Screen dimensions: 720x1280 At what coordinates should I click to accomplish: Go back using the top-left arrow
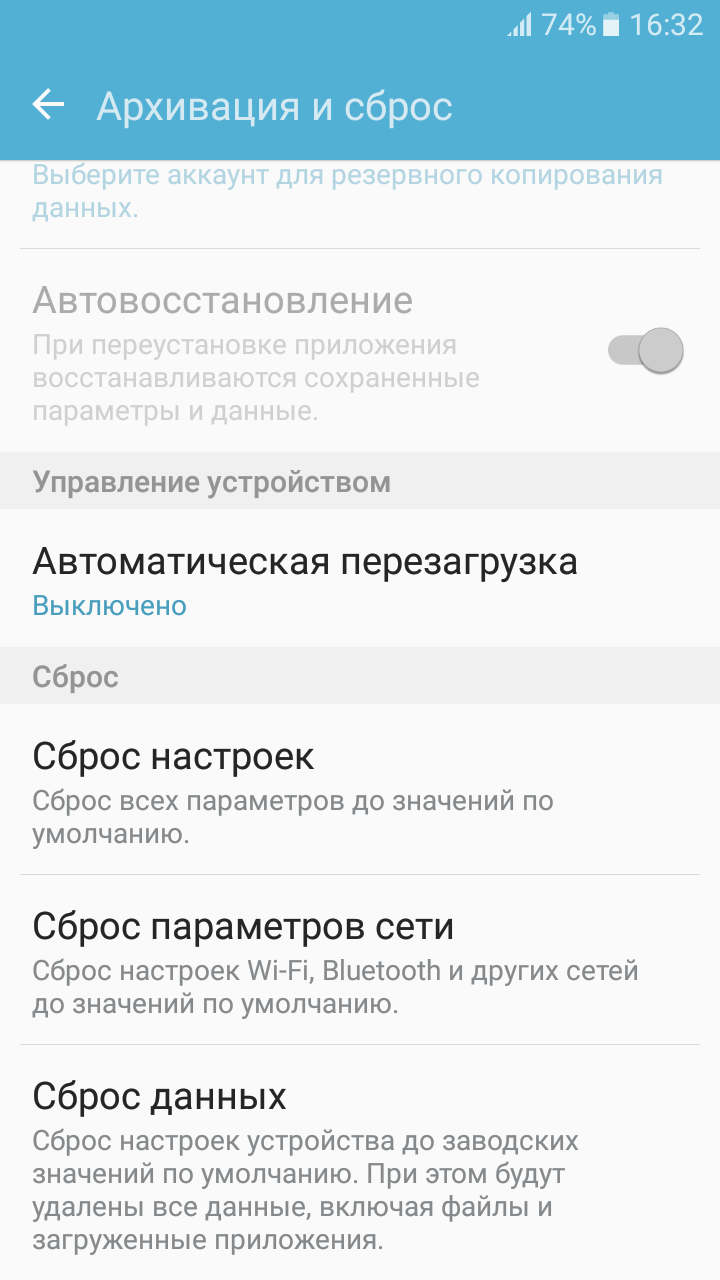click(x=48, y=105)
